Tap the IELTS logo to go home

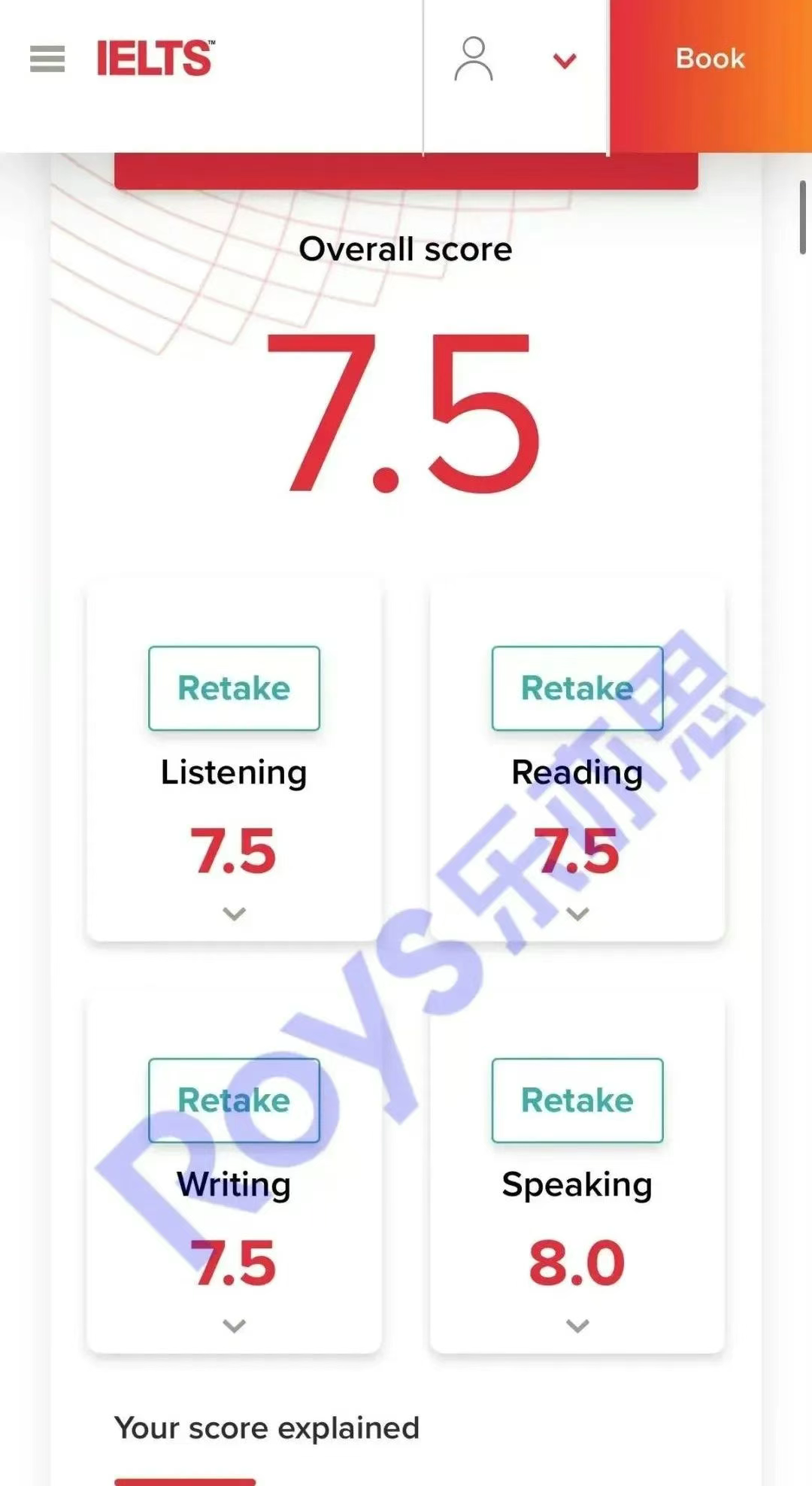click(155, 59)
